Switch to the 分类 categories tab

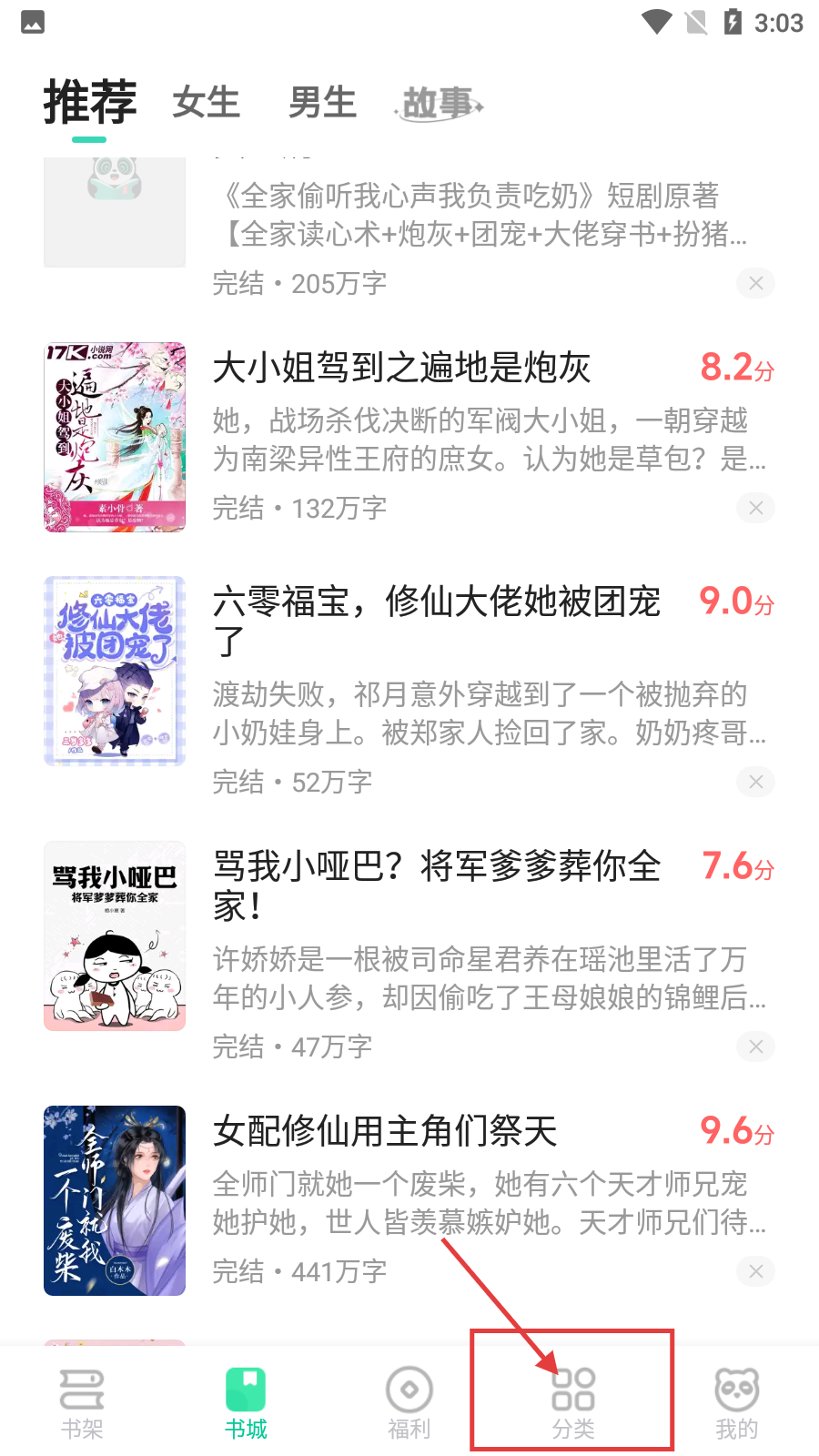[x=573, y=1403]
